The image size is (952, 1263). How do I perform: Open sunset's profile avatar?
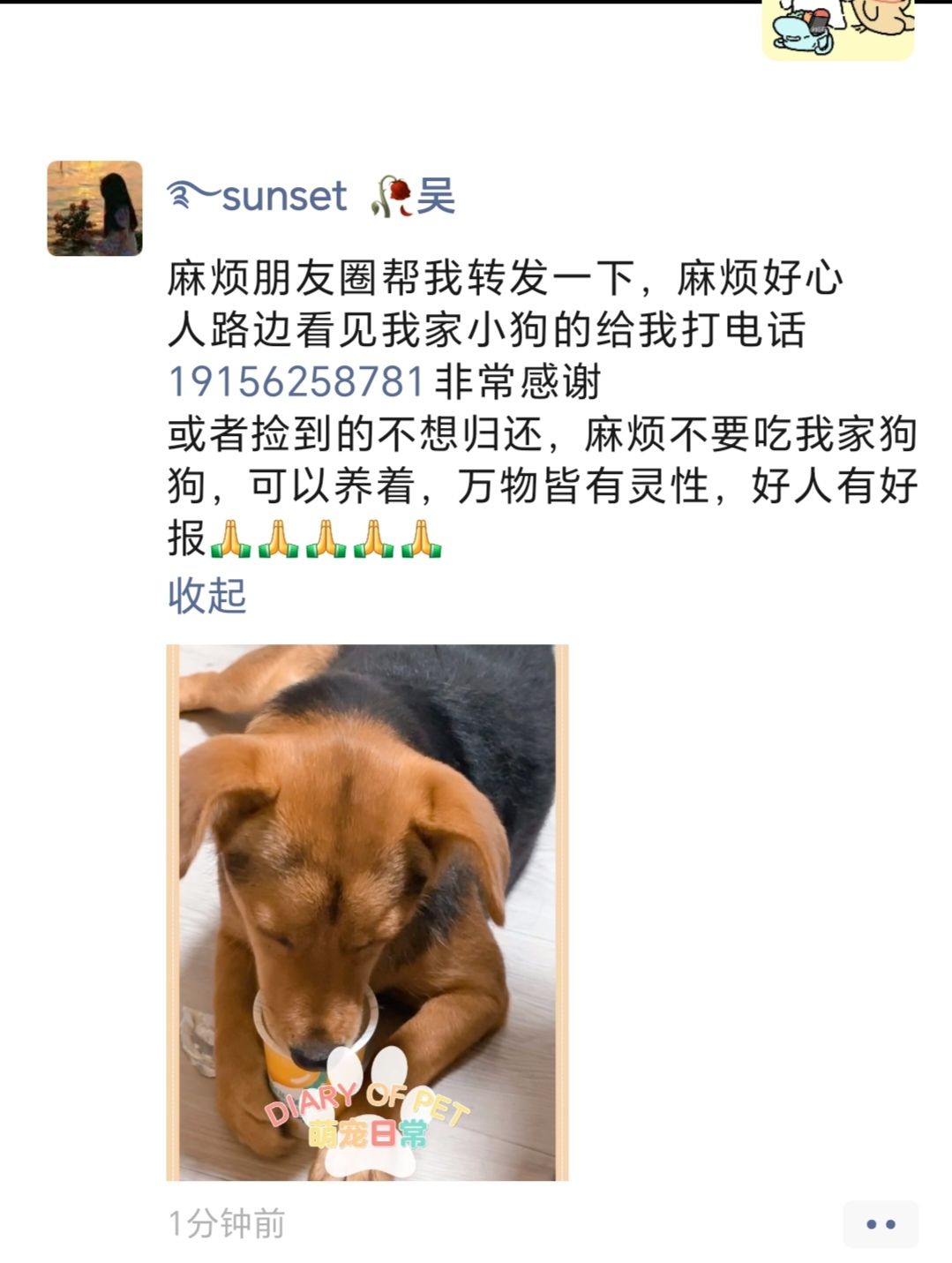pos(94,208)
